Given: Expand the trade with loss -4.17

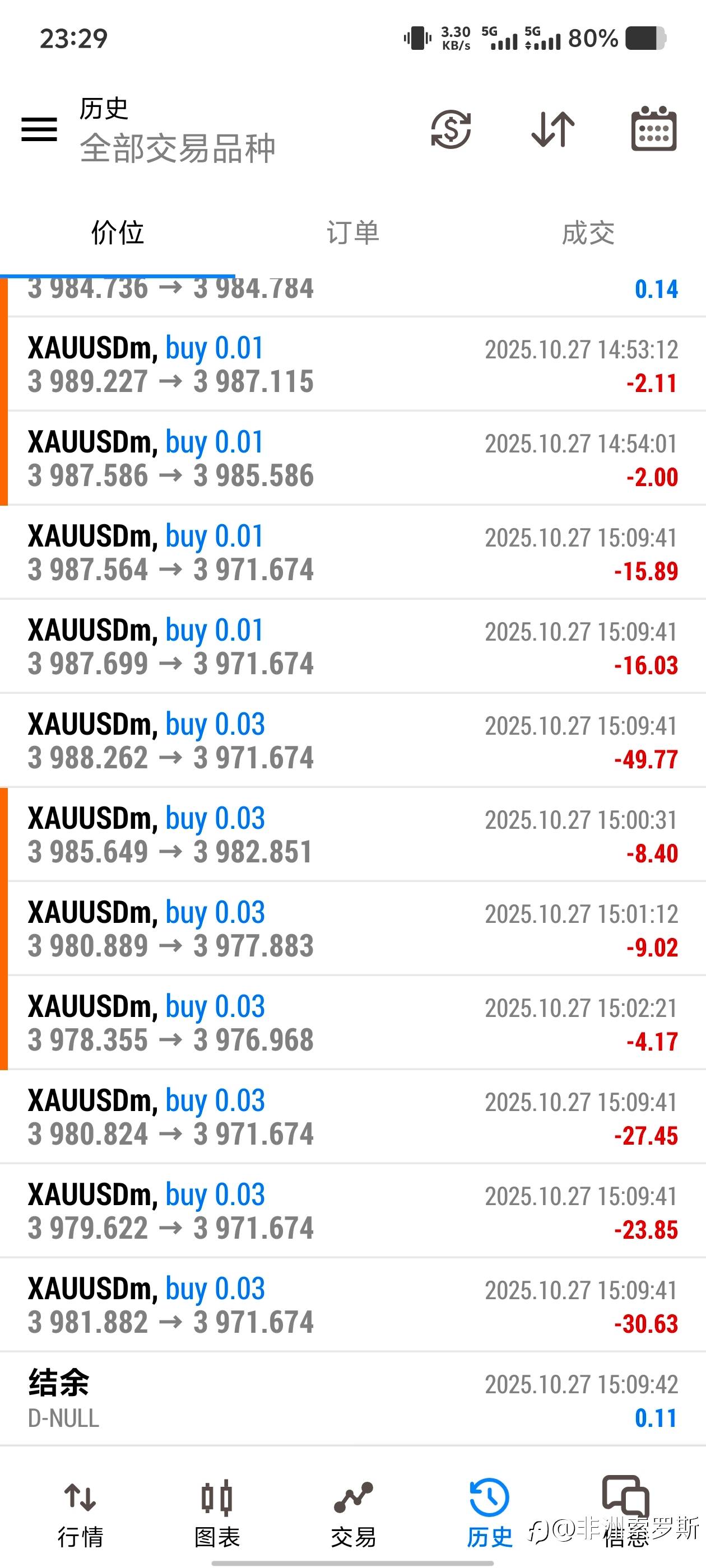Looking at the screenshot, I should point(352,1023).
